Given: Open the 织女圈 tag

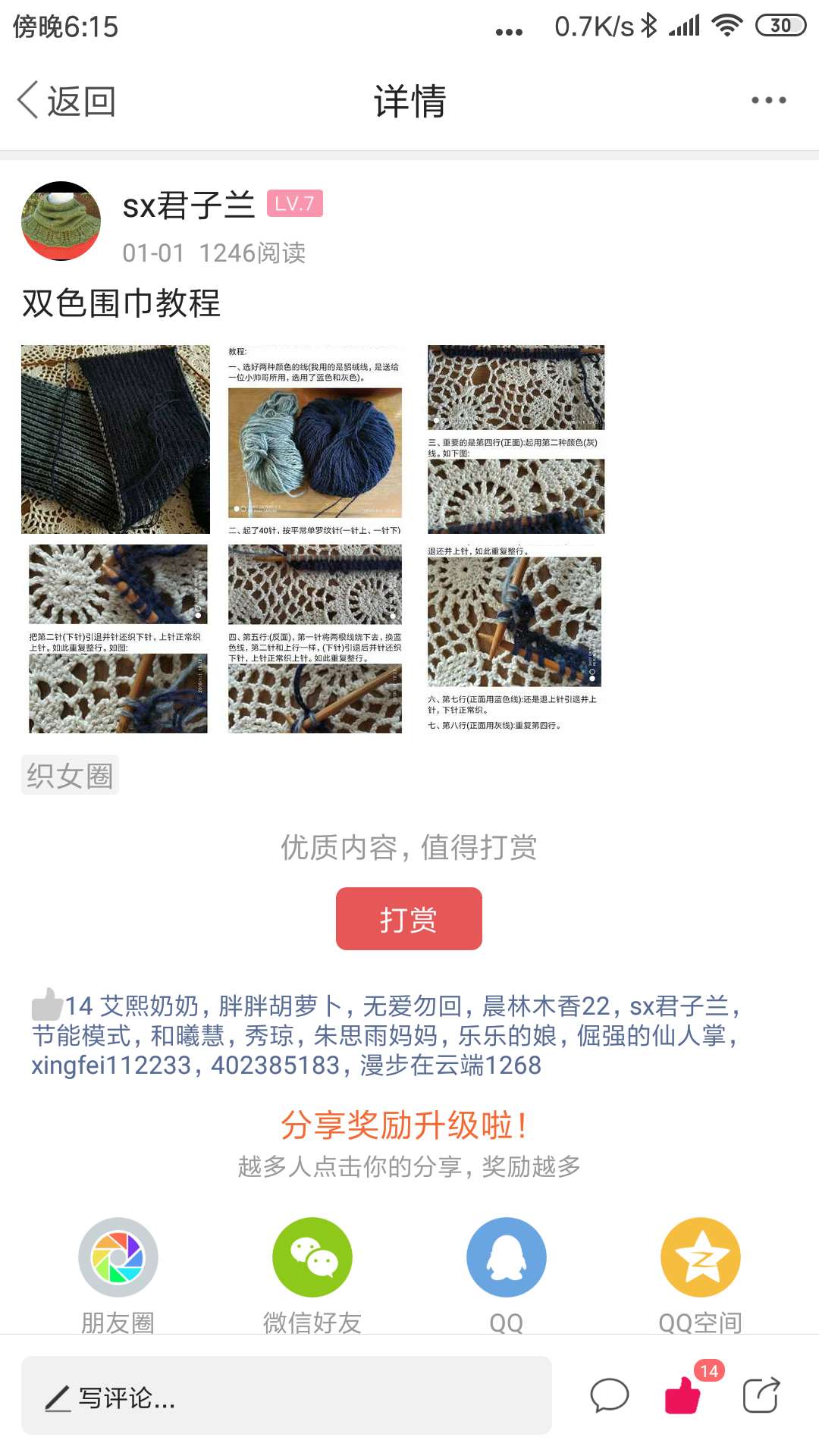Looking at the screenshot, I should (70, 775).
